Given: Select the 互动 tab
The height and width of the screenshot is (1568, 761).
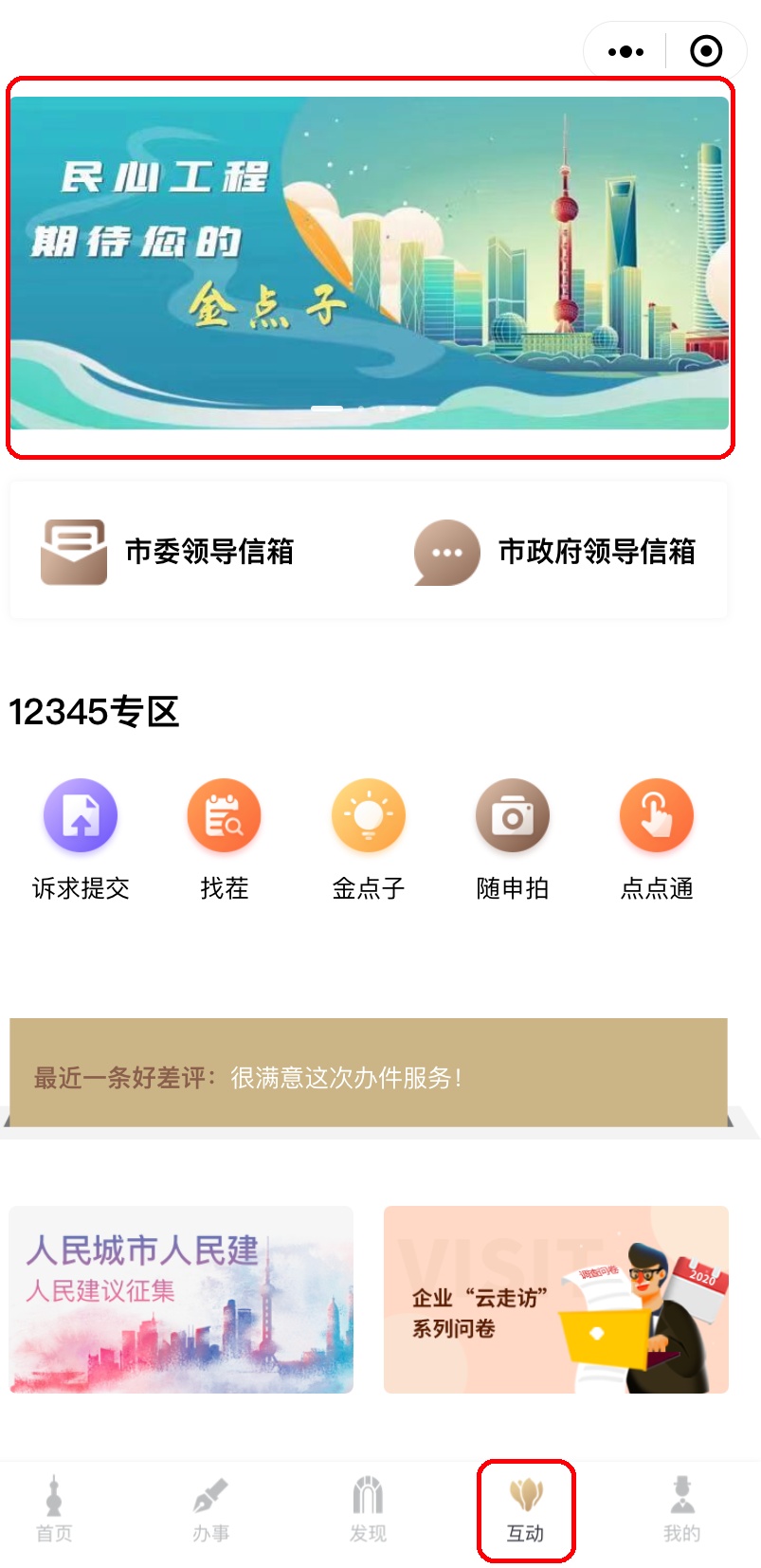Looking at the screenshot, I should tap(525, 1509).
